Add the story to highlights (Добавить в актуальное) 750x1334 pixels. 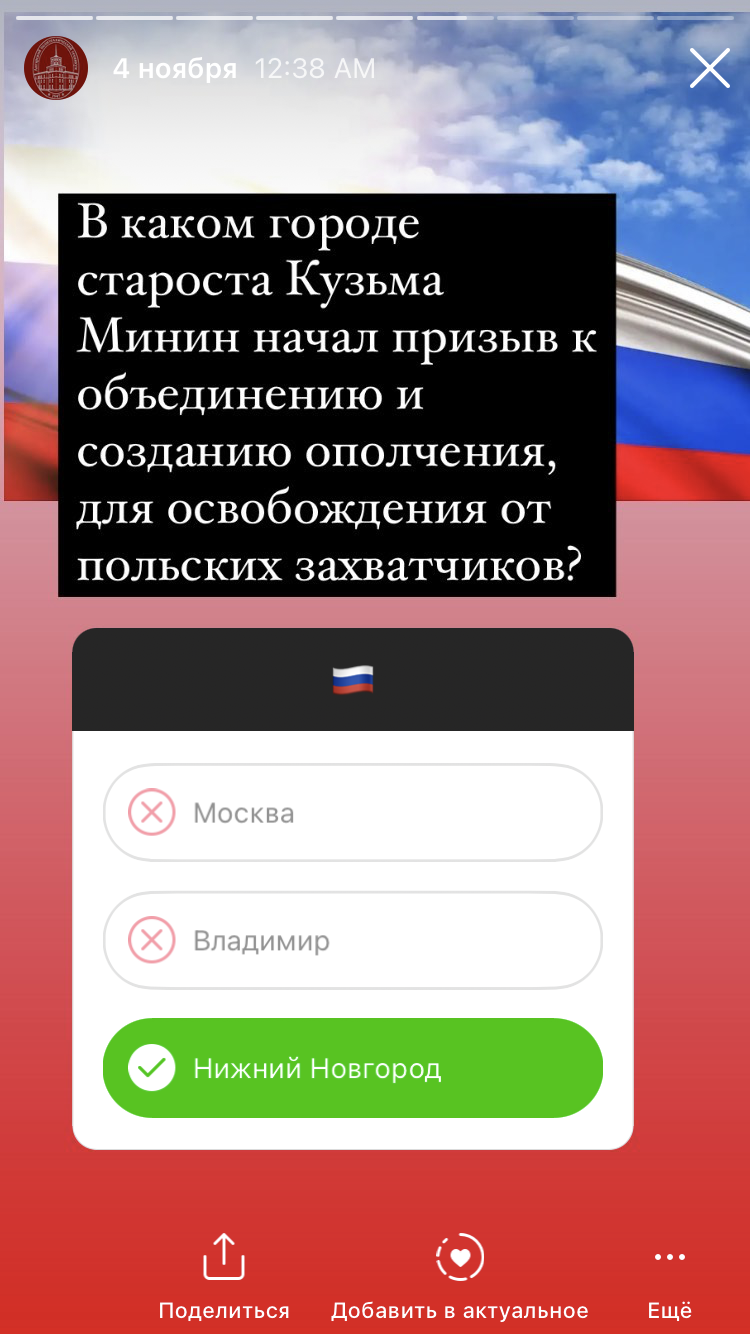point(460,1276)
